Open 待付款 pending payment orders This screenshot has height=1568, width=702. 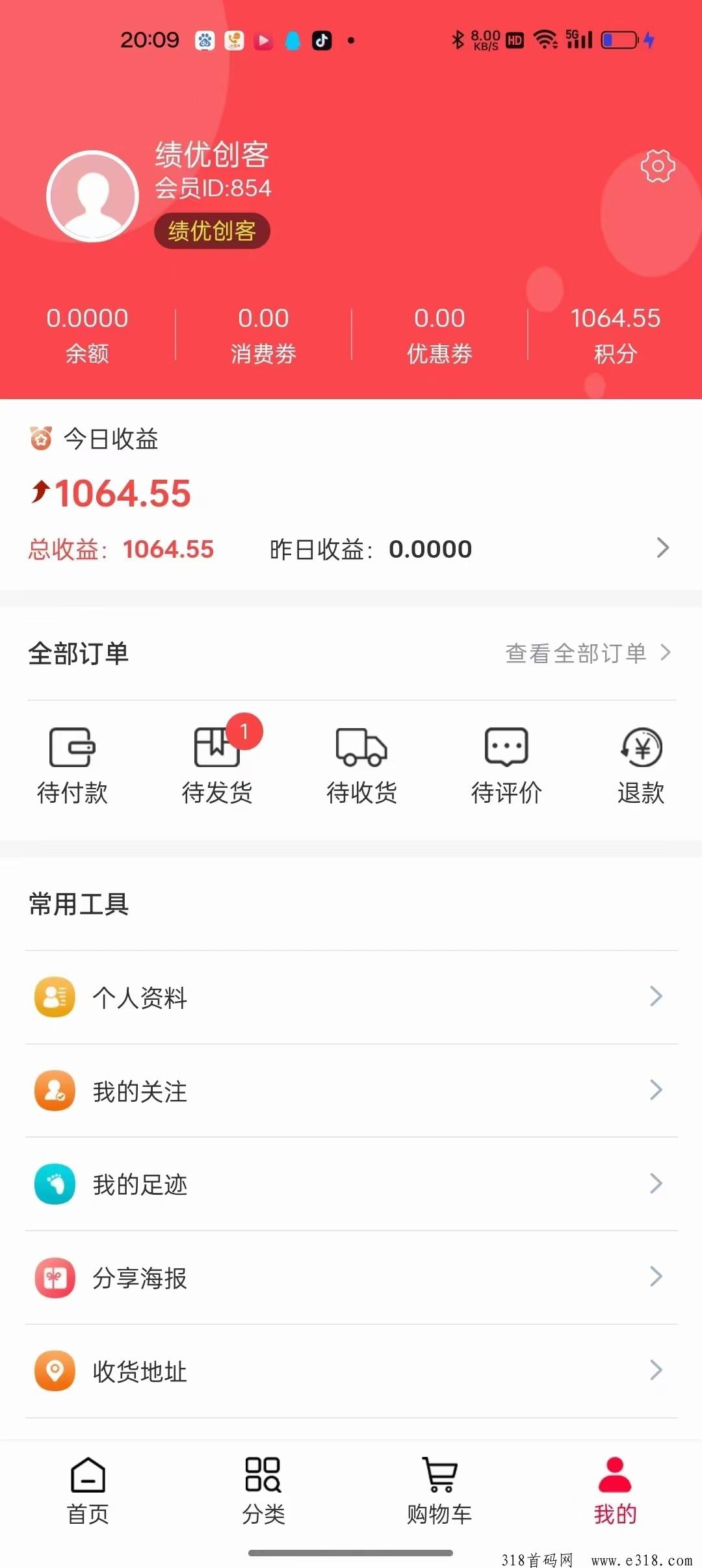pyautogui.click(x=72, y=766)
